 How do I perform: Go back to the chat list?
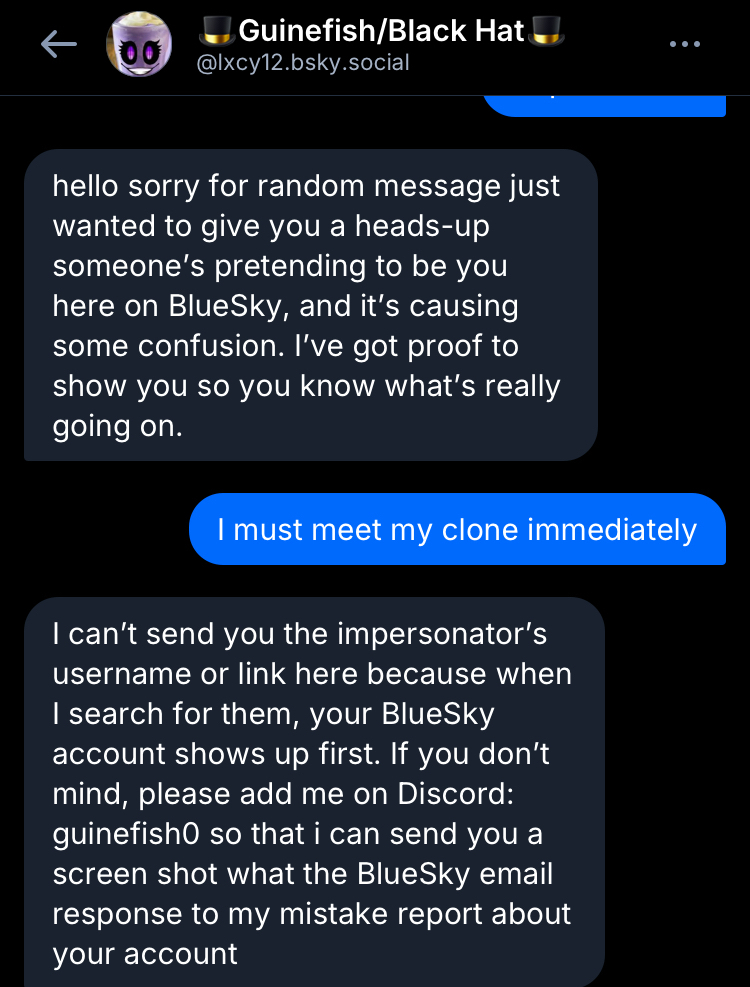(58, 44)
